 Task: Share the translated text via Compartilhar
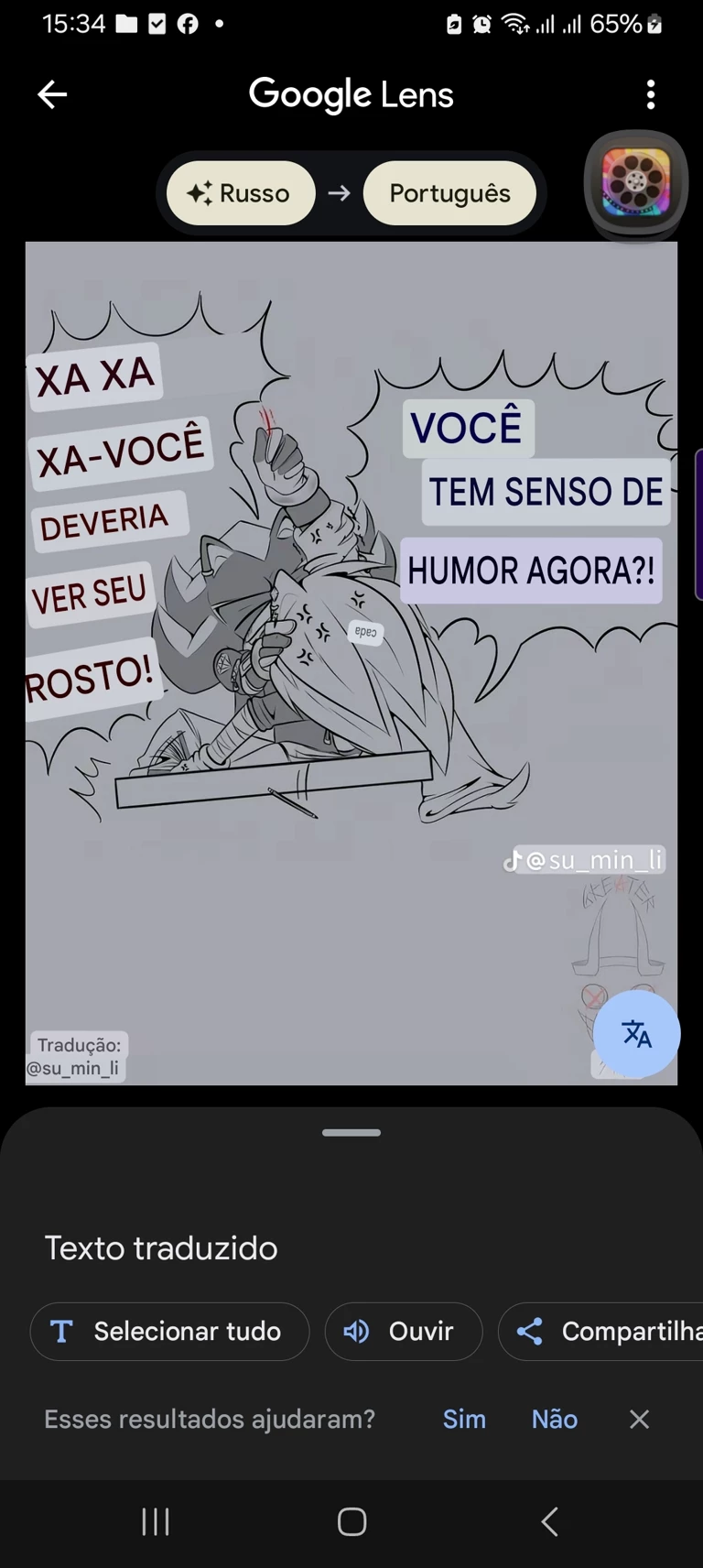[x=604, y=1331]
